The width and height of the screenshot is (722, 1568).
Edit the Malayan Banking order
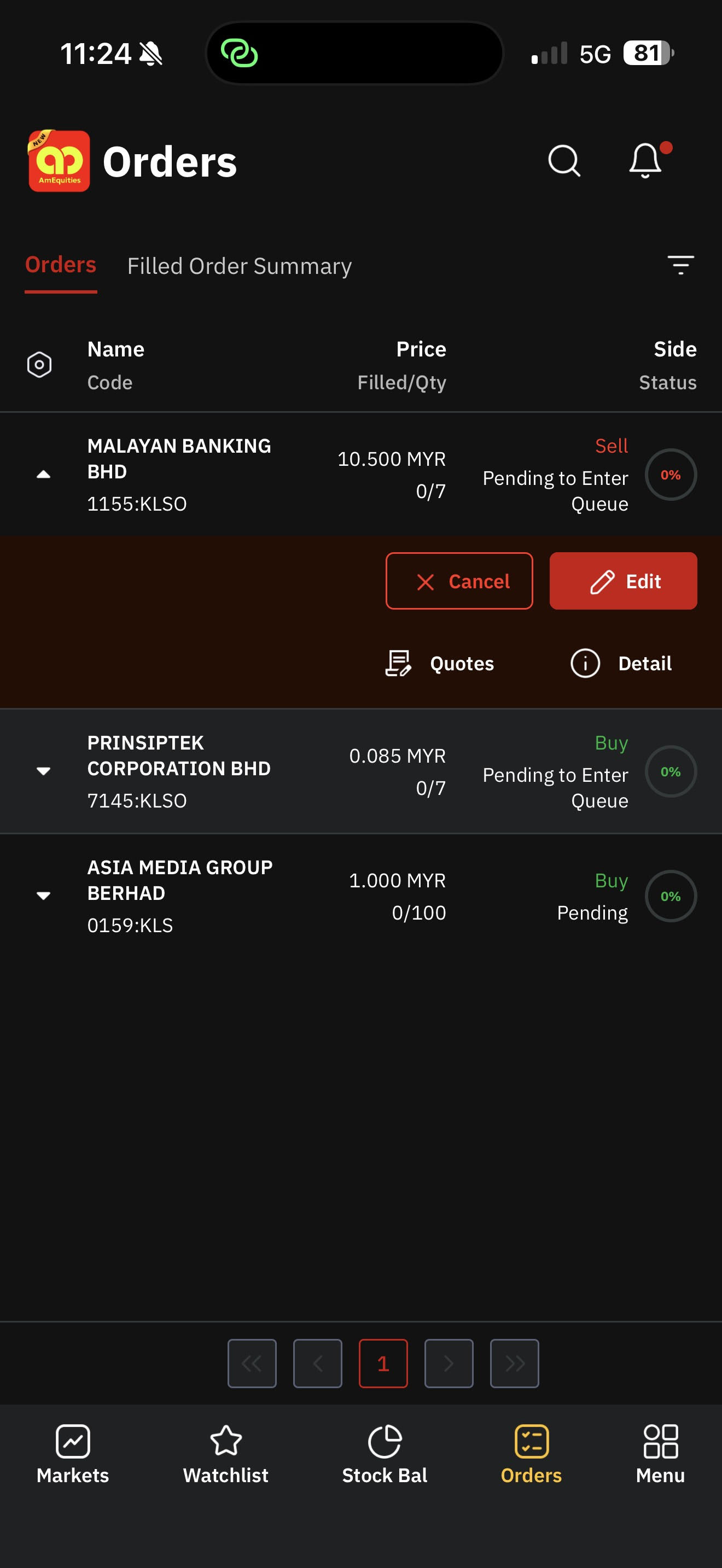tap(623, 581)
